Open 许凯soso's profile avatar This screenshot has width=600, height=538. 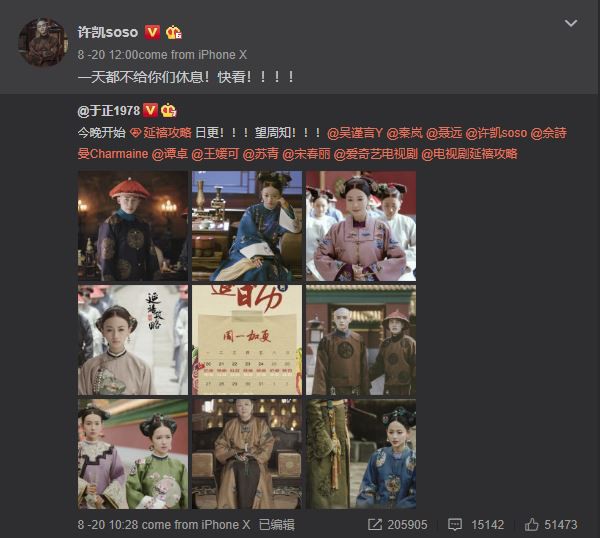tap(43, 43)
